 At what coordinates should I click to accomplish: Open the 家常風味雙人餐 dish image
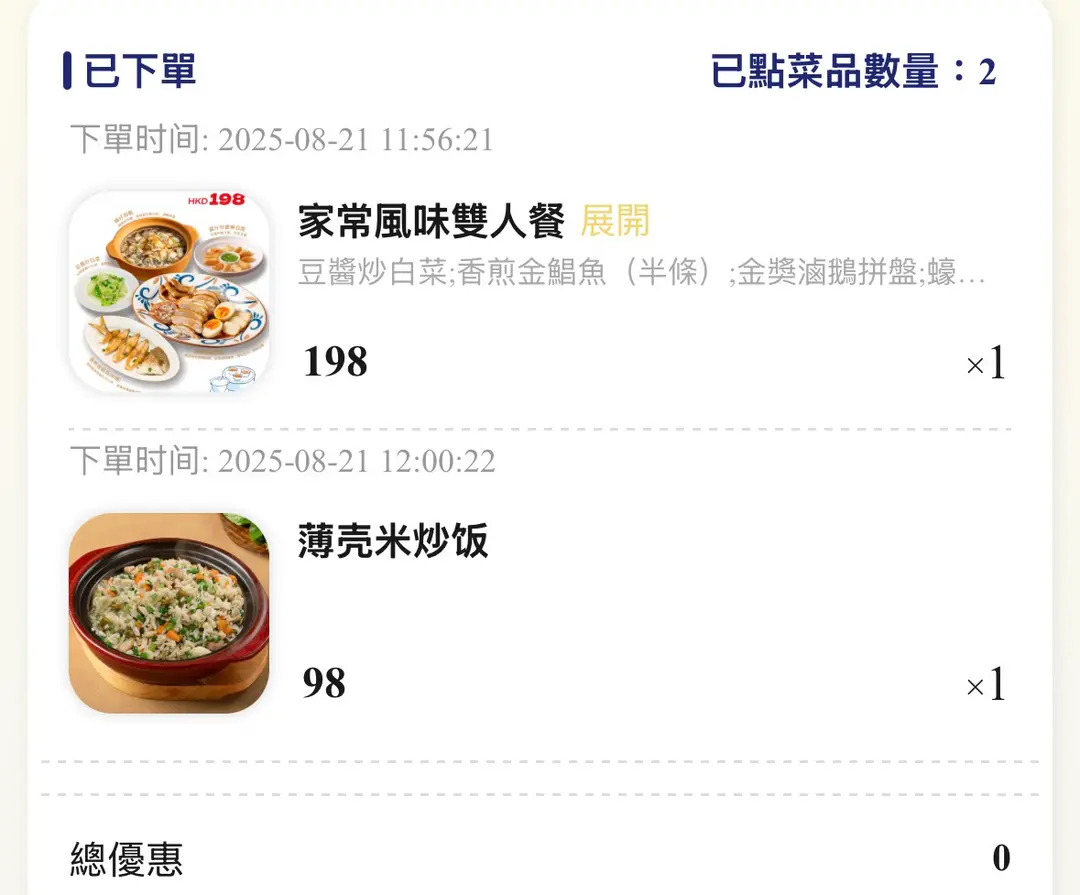pos(169,291)
